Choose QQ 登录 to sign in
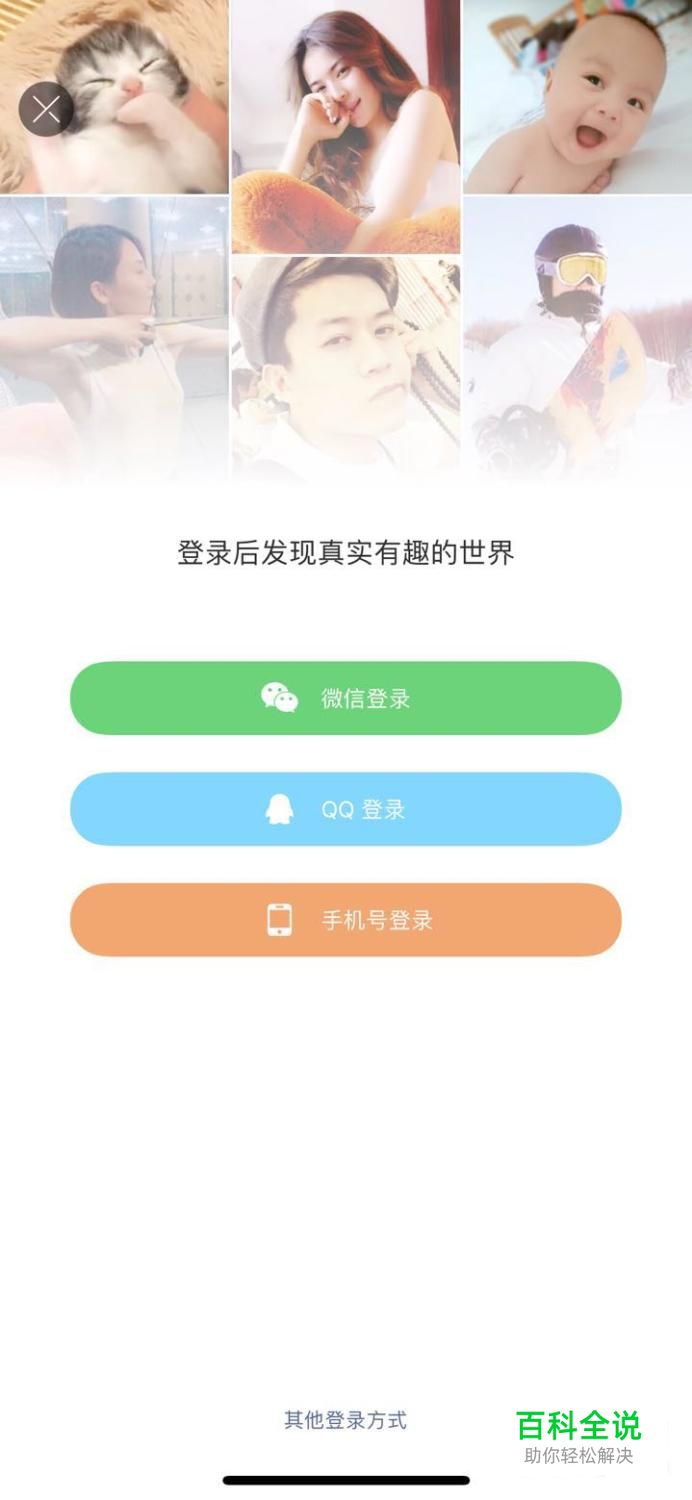This screenshot has width=692, height=1500. (x=345, y=809)
